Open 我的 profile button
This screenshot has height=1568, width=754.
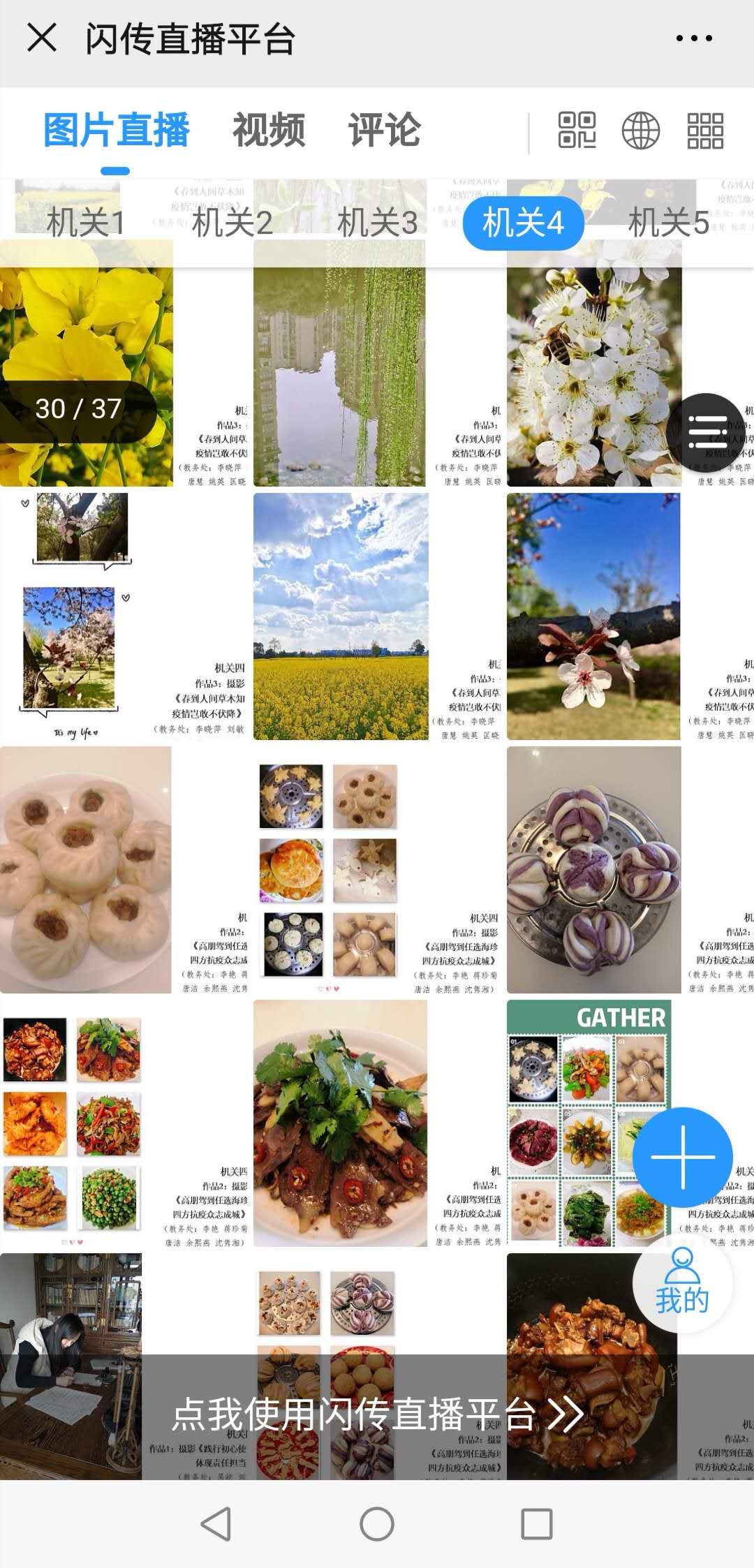[x=682, y=1283]
